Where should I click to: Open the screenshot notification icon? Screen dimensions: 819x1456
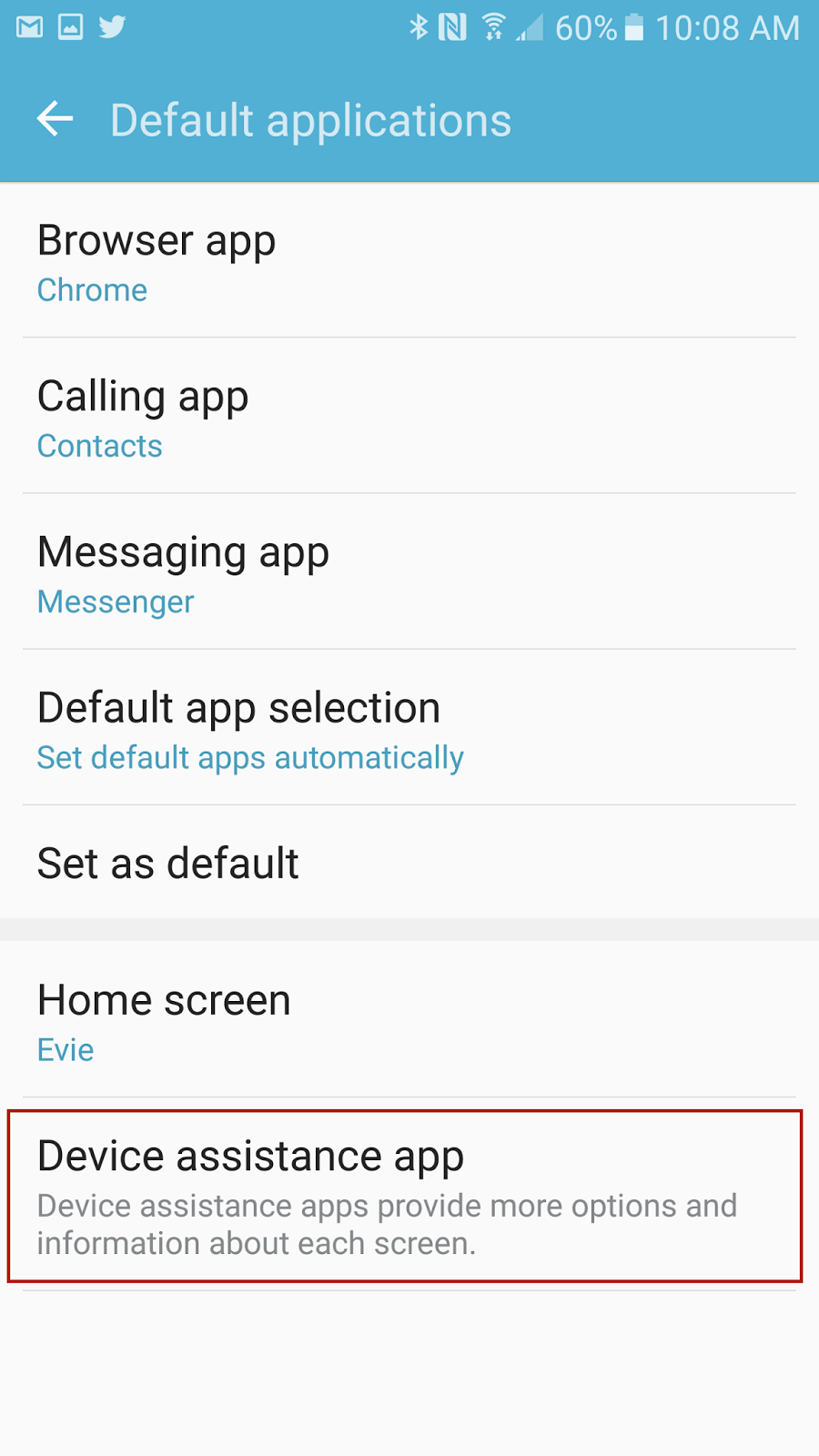(70, 27)
